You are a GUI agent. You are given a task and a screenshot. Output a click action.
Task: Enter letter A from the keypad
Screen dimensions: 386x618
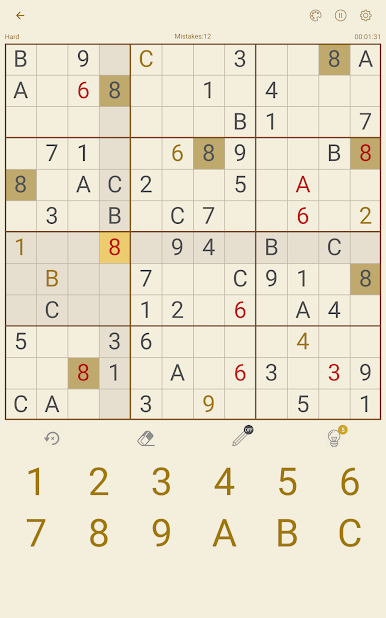point(224,532)
